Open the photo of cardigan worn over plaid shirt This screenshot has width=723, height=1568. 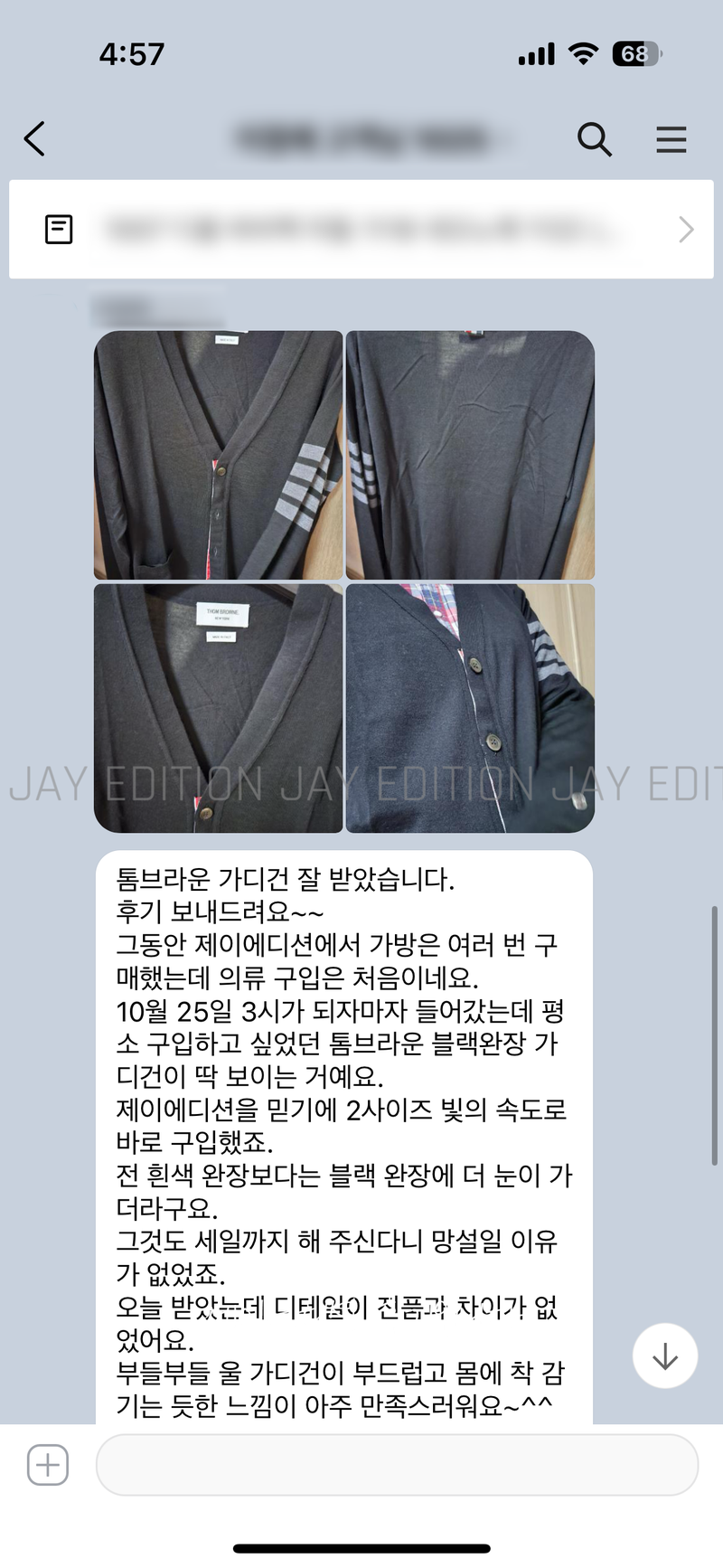click(470, 708)
